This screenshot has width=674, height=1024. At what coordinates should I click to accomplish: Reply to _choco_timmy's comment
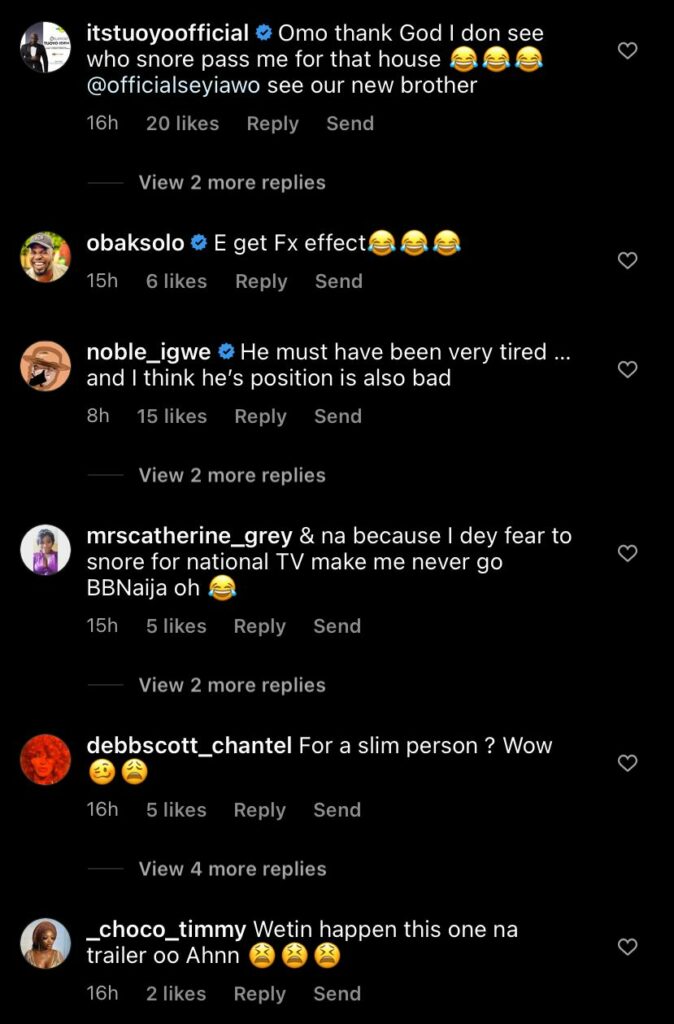[x=259, y=994]
